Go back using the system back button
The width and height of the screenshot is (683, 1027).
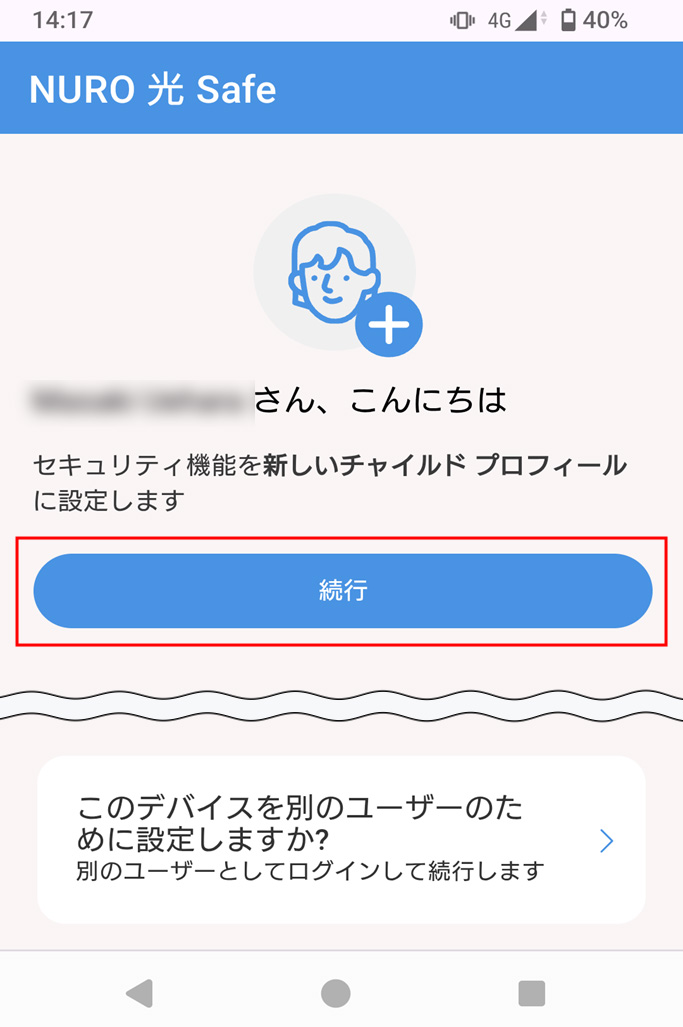pyautogui.click(x=139, y=992)
